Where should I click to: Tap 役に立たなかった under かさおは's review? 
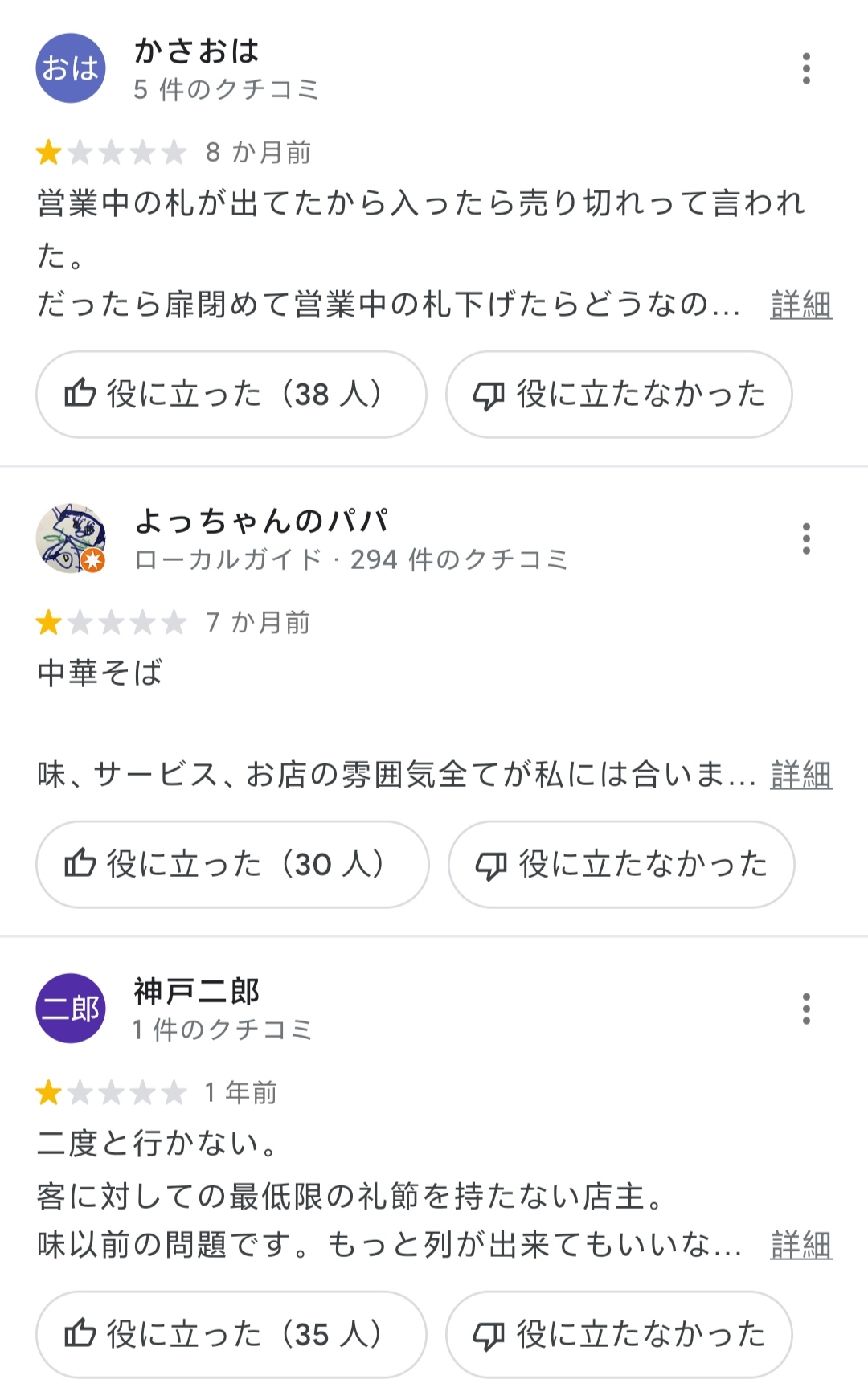click(619, 395)
